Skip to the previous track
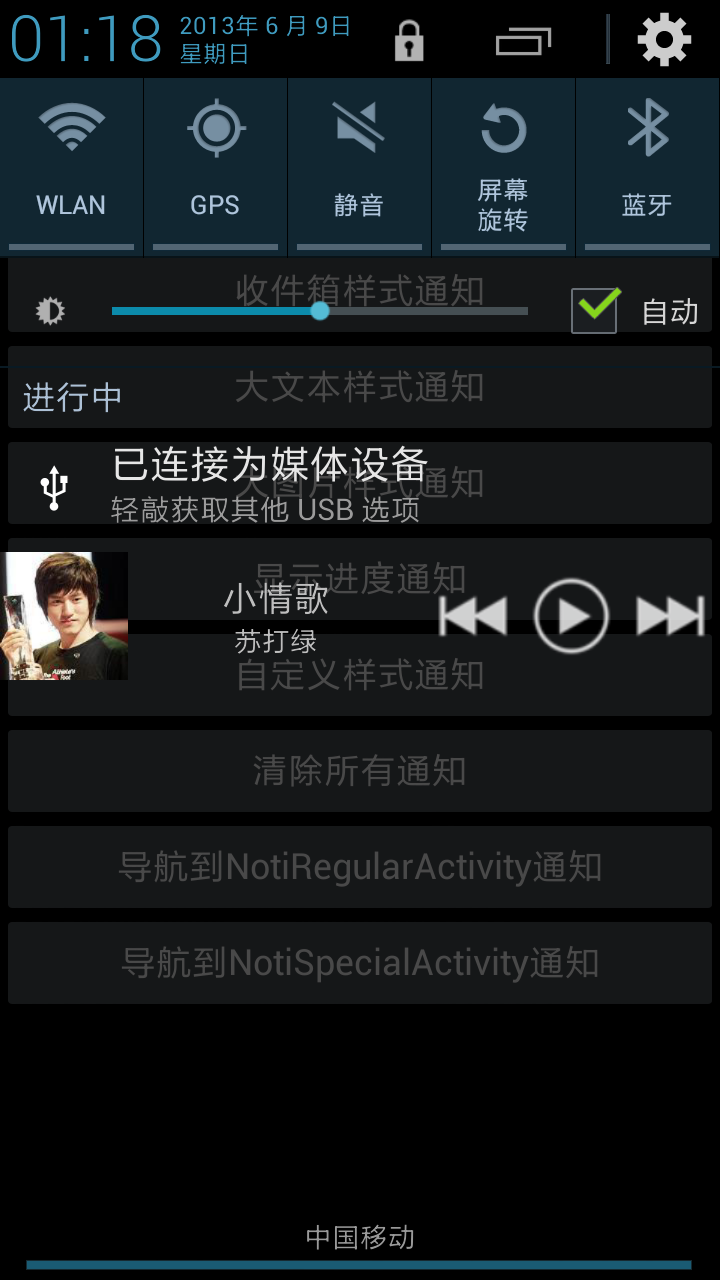Viewport: 720px width, 1280px height. coord(473,616)
